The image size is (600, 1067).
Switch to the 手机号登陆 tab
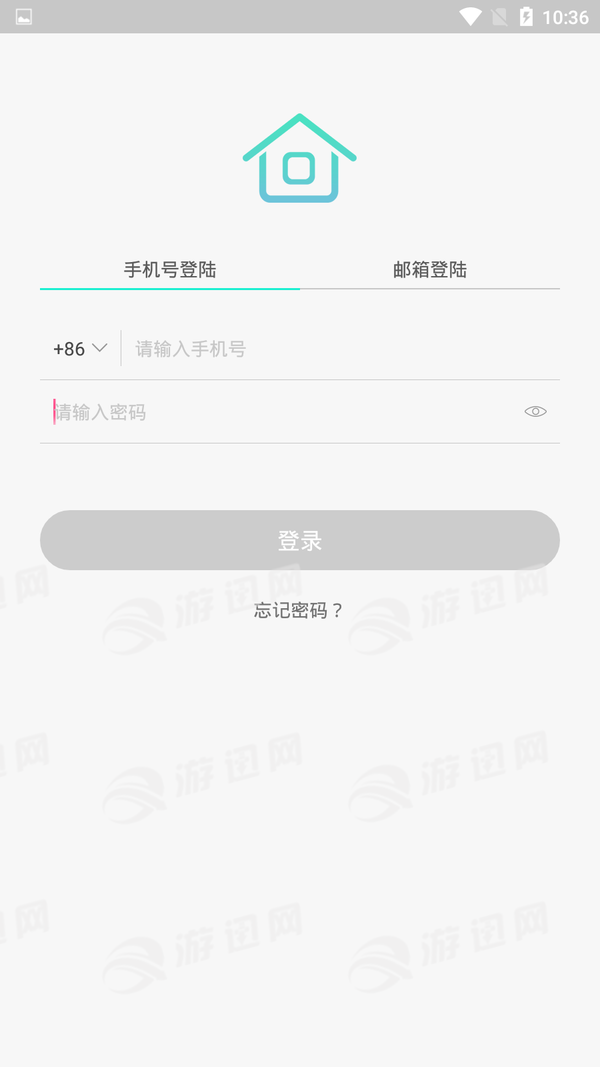coord(170,269)
